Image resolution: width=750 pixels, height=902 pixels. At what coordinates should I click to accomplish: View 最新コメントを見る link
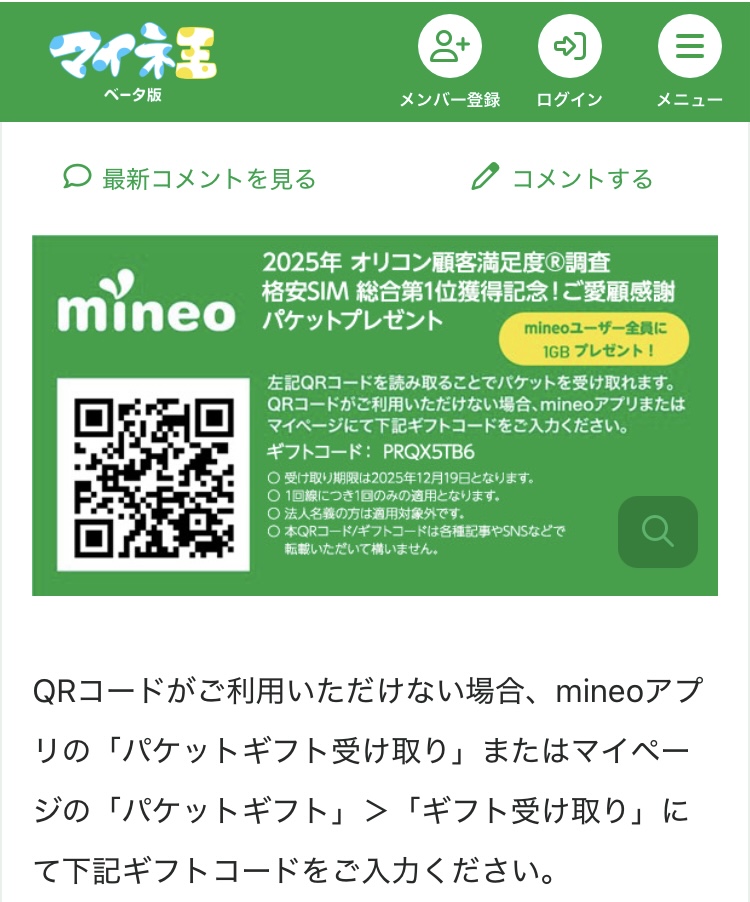pyautogui.click(x=190, y=179)
